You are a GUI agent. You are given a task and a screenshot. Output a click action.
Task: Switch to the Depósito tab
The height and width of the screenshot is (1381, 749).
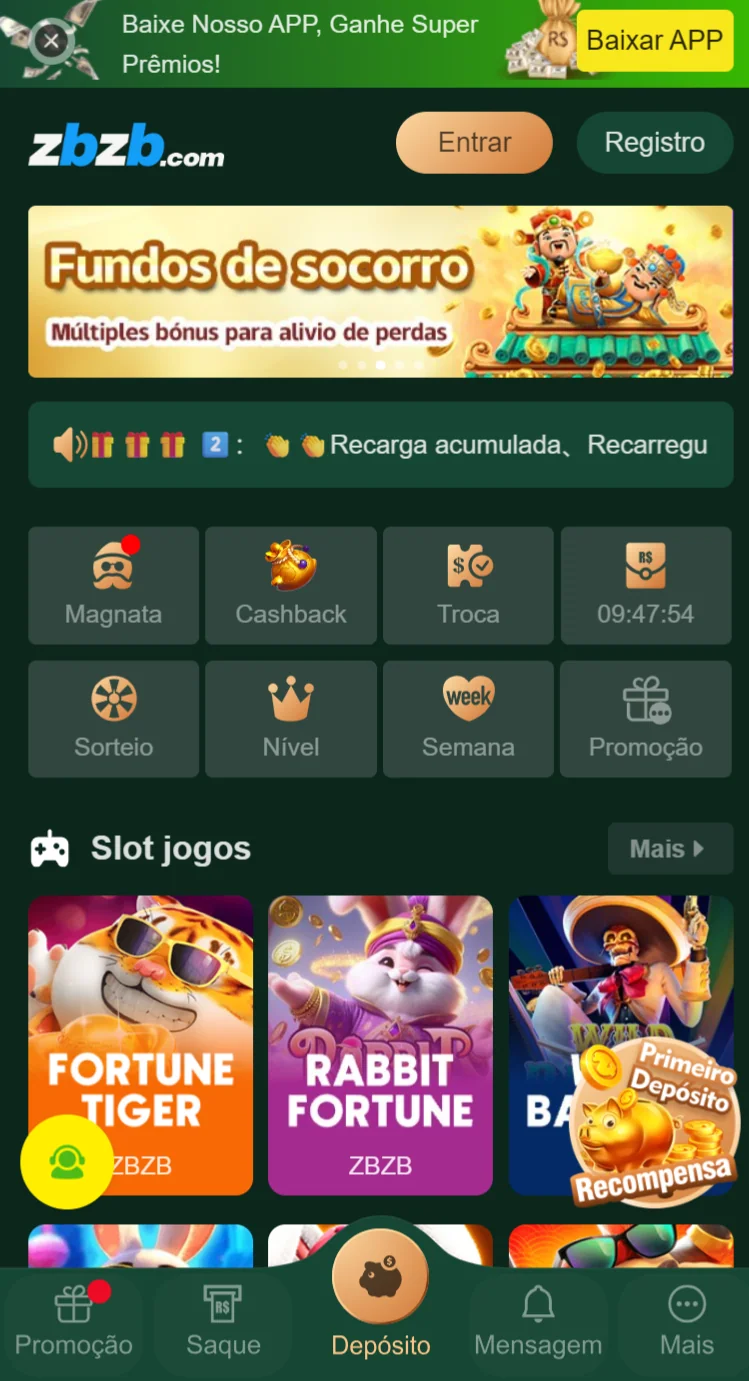[x=380, y=1300]
